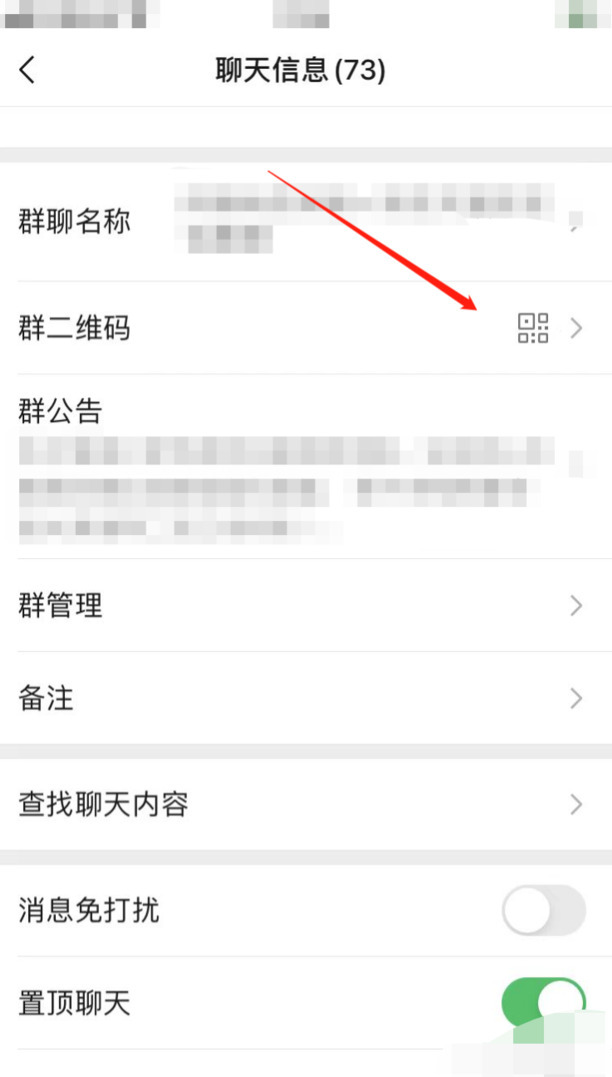Open the 群聊名称 row

tap(306, 222)
